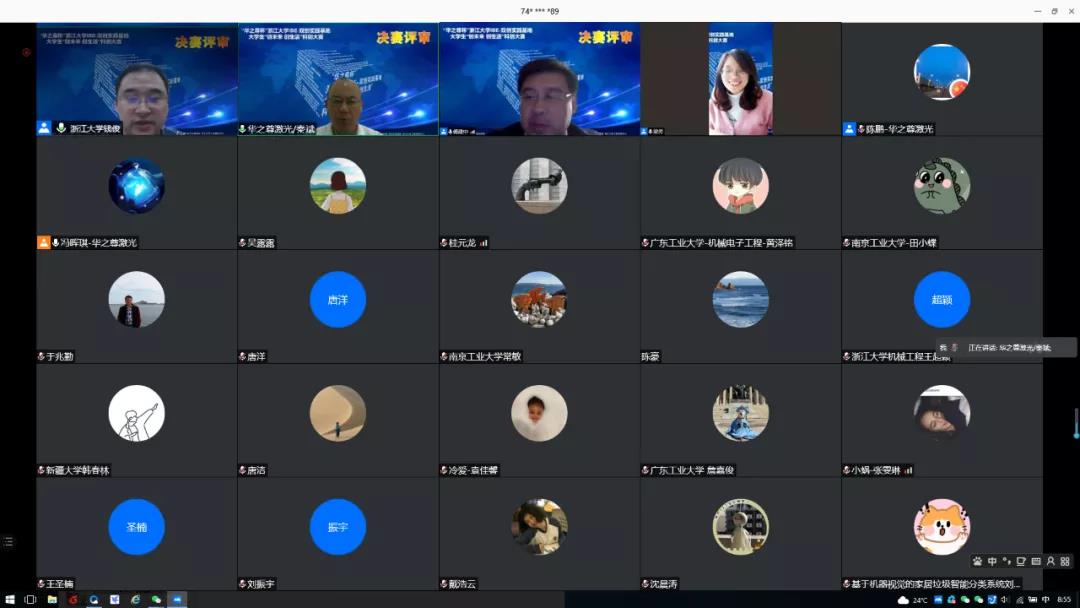
Task: Select participant tile 南京工业大学-田小蝶
Action: click(x=941, y=193)
